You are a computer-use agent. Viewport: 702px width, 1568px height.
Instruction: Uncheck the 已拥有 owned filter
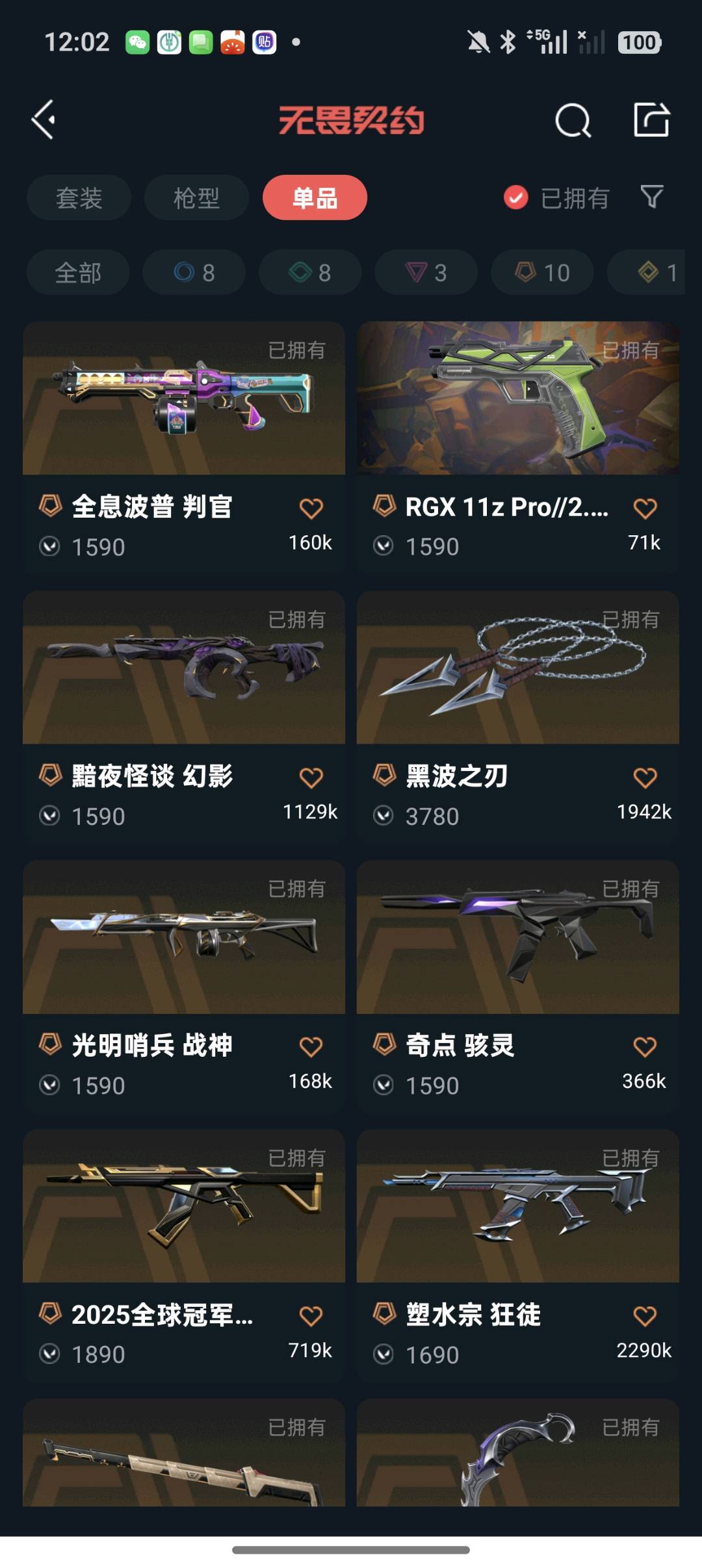coord(516,197)
